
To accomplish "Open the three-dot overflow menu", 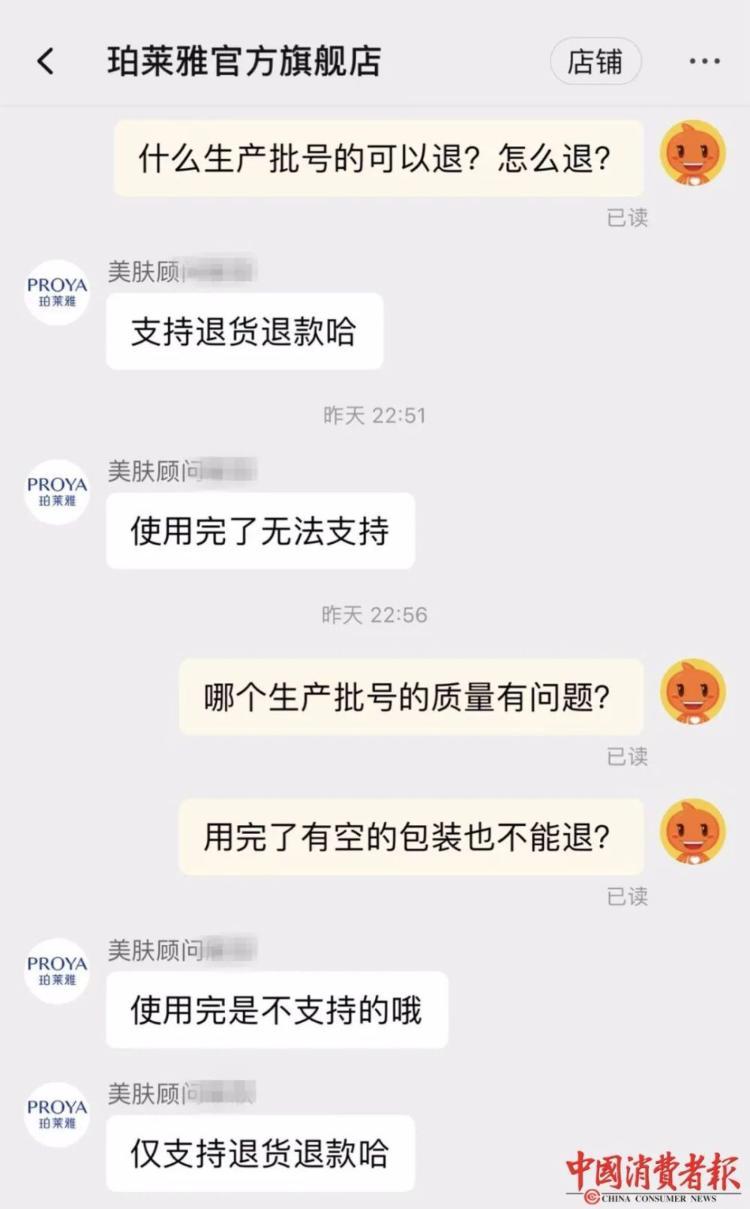I will coord(704,62).
